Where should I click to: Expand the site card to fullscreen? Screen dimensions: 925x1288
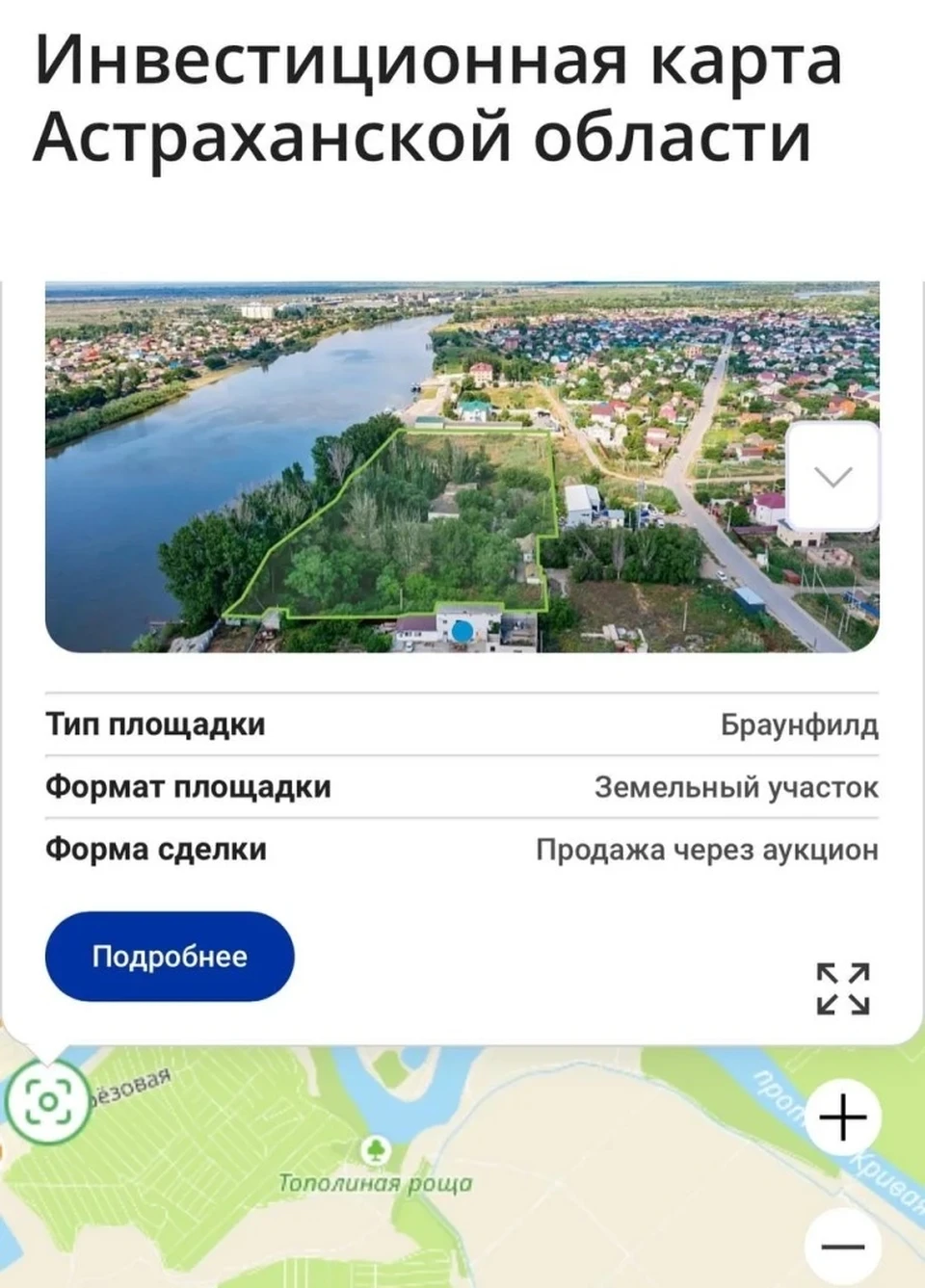[843, 988]
